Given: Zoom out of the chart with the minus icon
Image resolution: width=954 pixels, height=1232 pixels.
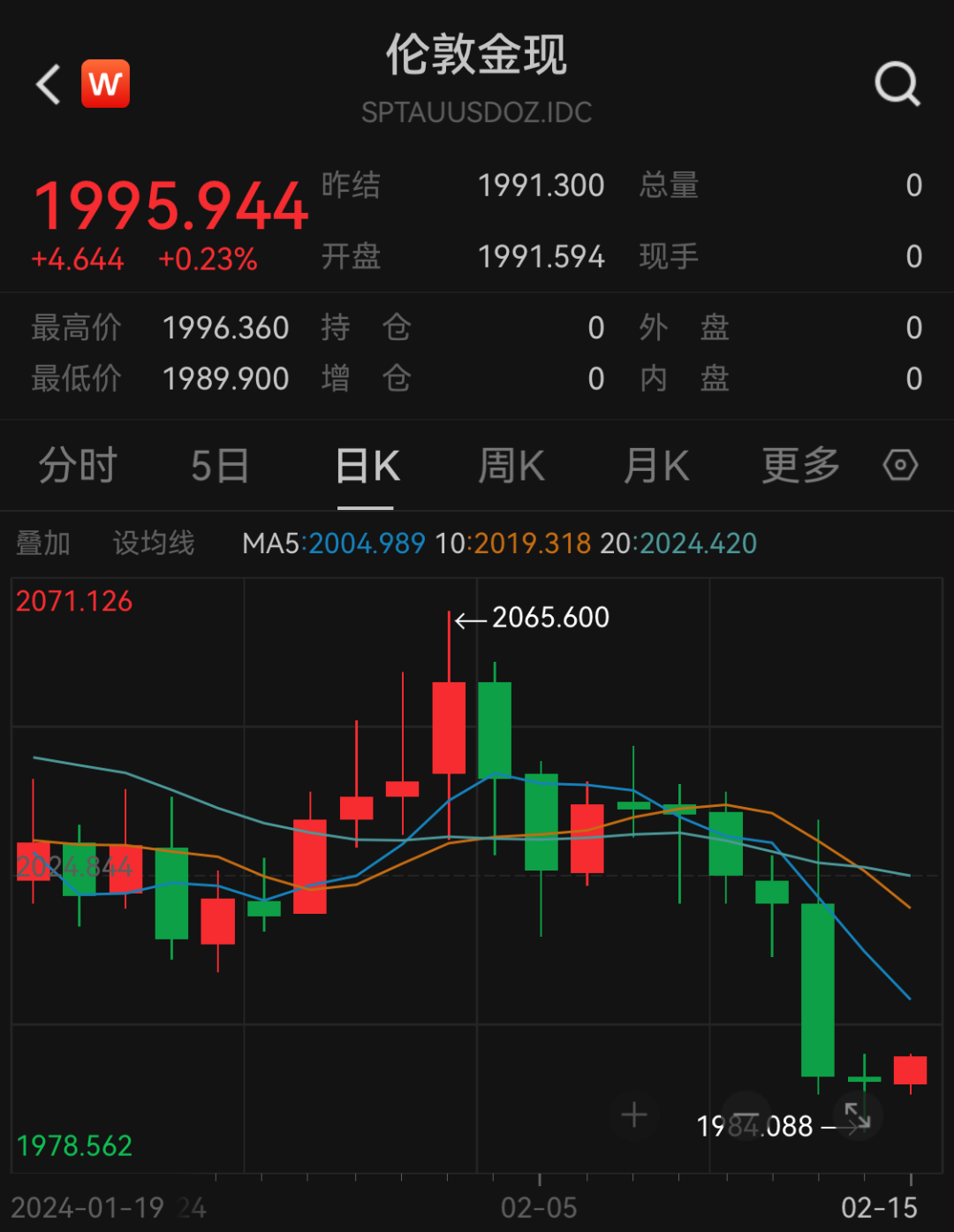Looking at the screenshot, I should click(746, 1115).
